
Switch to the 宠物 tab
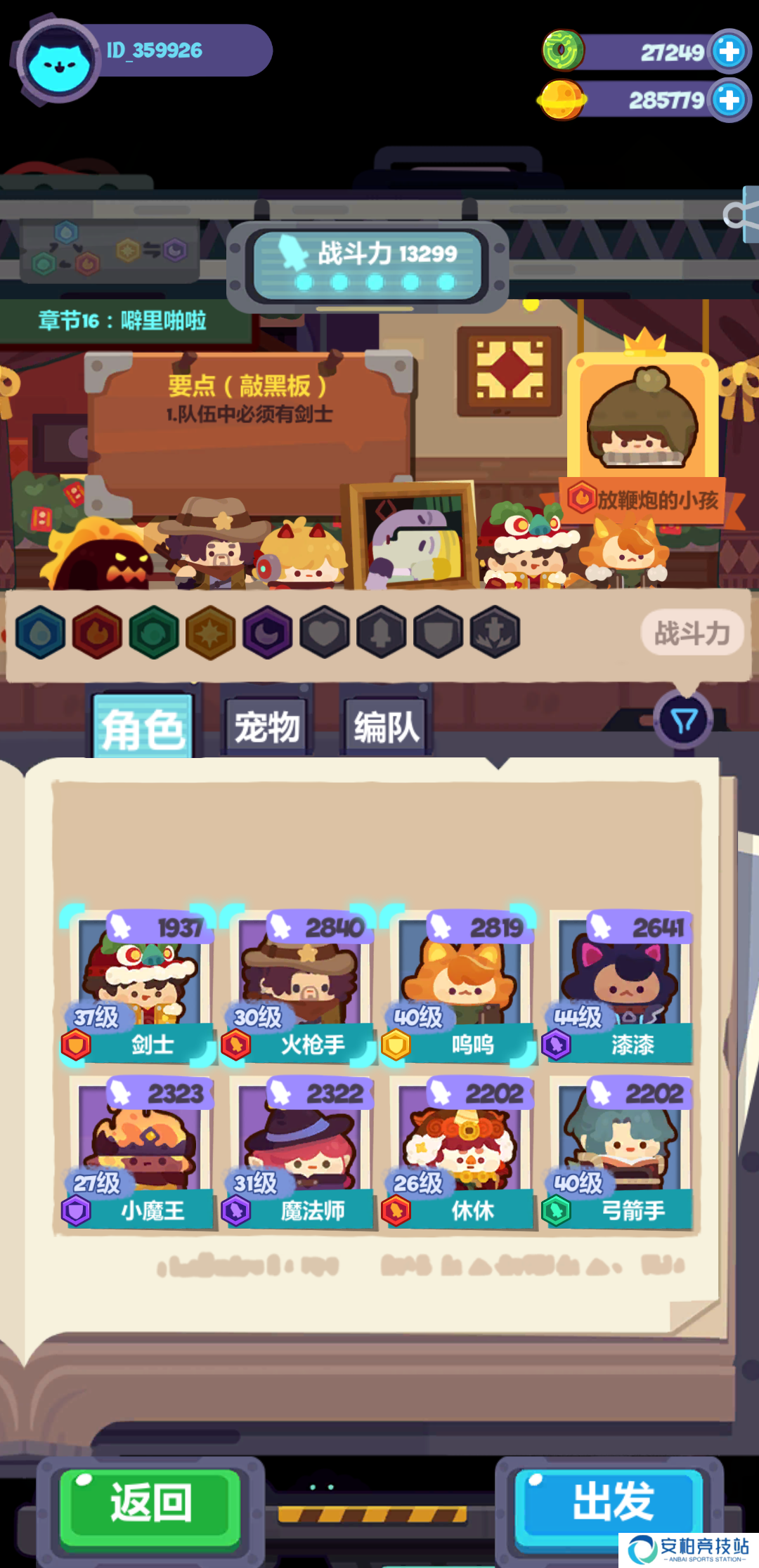coord(266,726)
